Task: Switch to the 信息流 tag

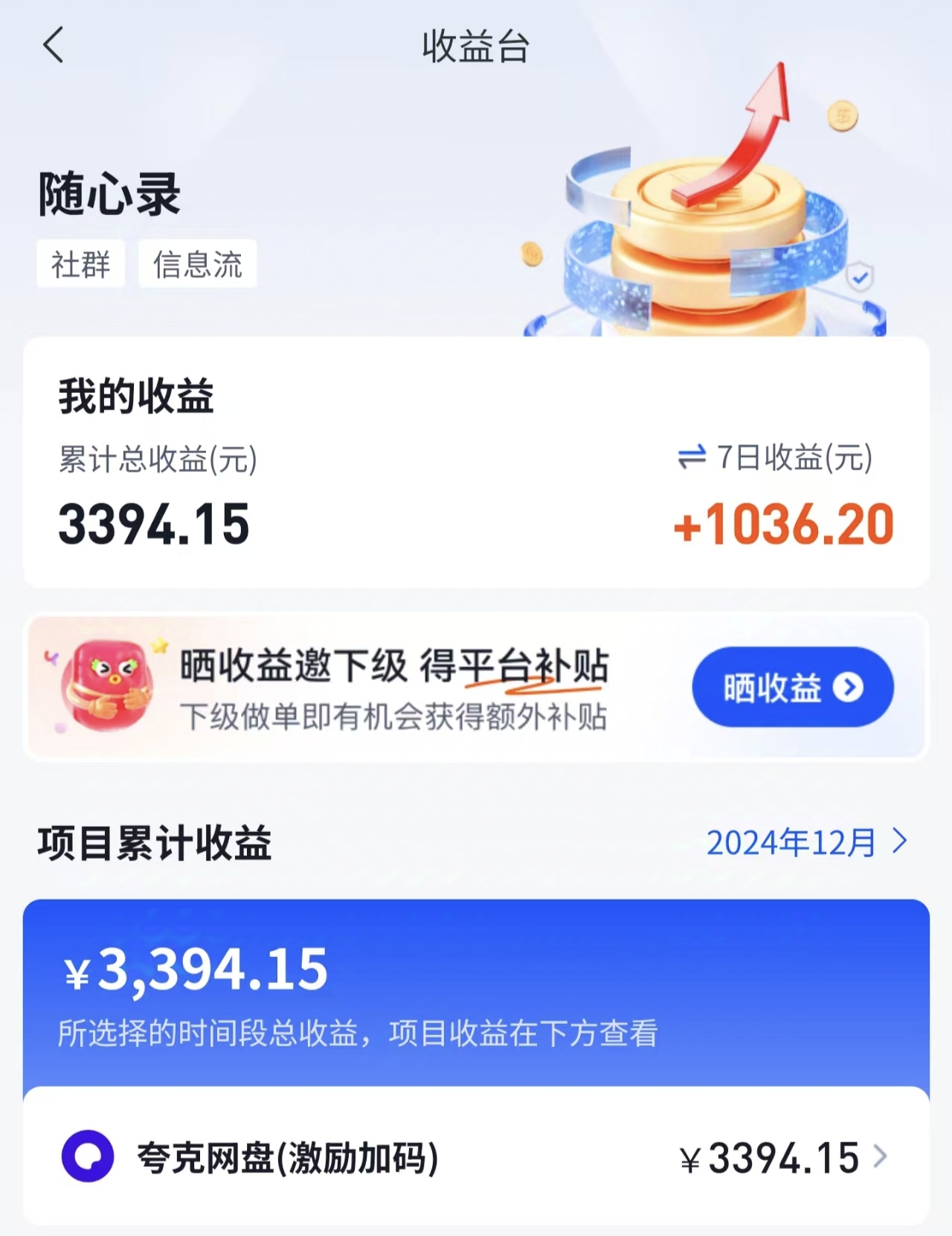Action: pos(196,264)
